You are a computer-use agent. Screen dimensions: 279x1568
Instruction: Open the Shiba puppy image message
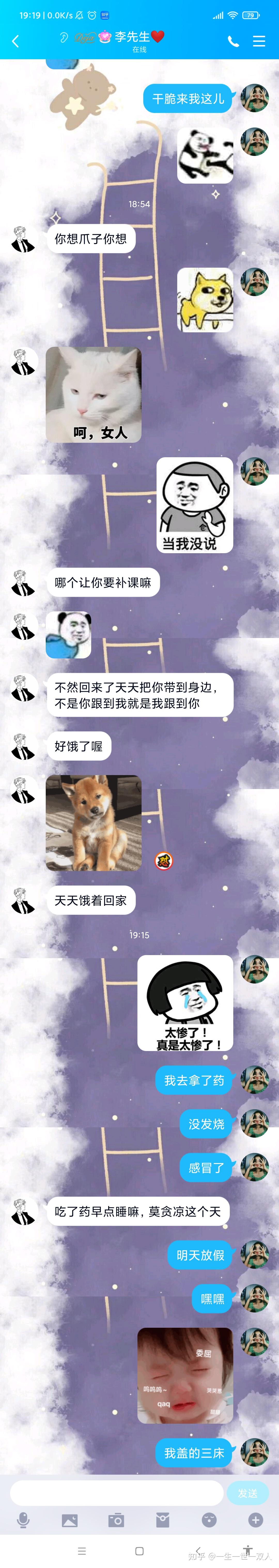click(94, 822)
